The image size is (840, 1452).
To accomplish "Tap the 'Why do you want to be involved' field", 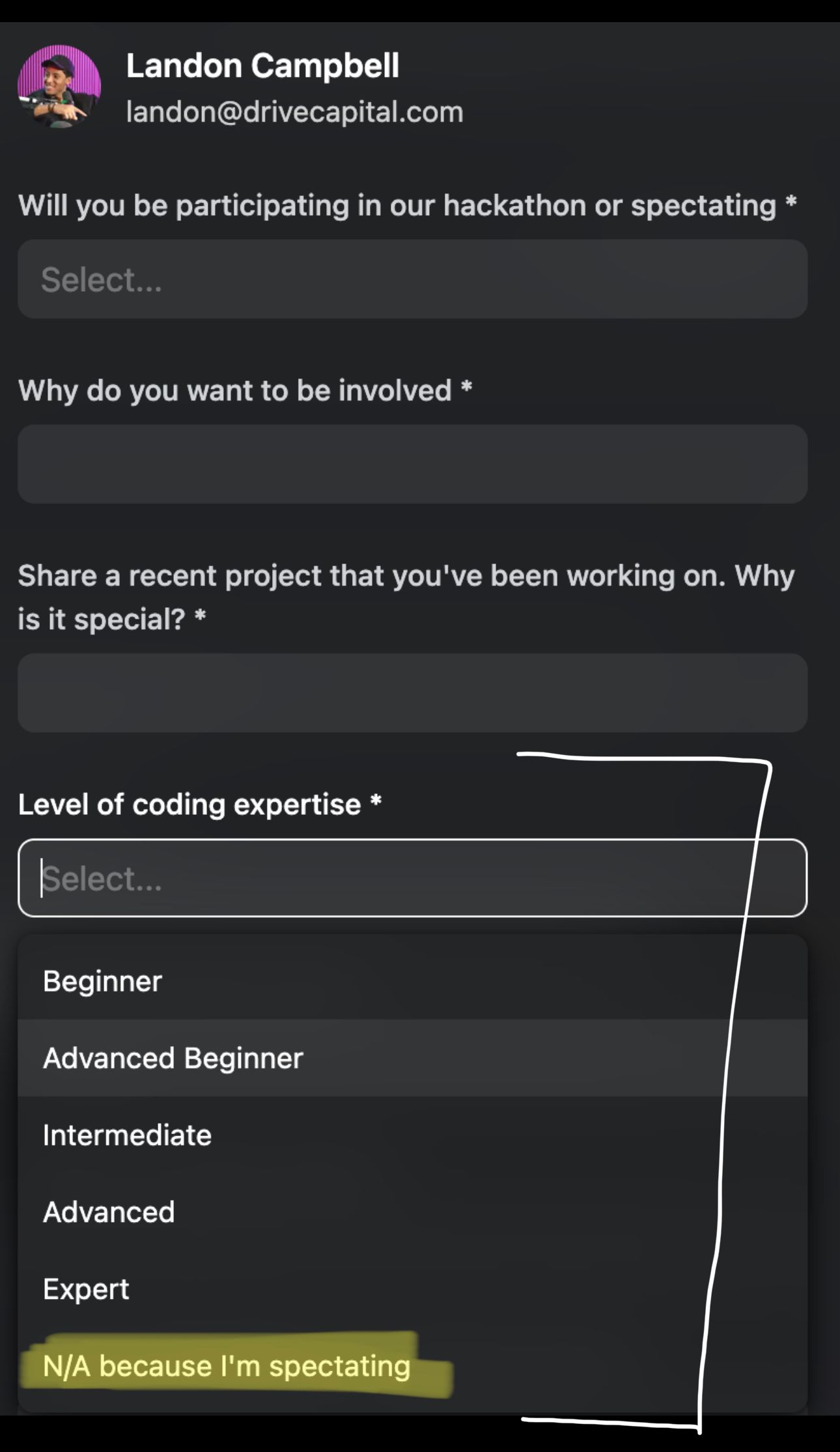I will point(412,464).
